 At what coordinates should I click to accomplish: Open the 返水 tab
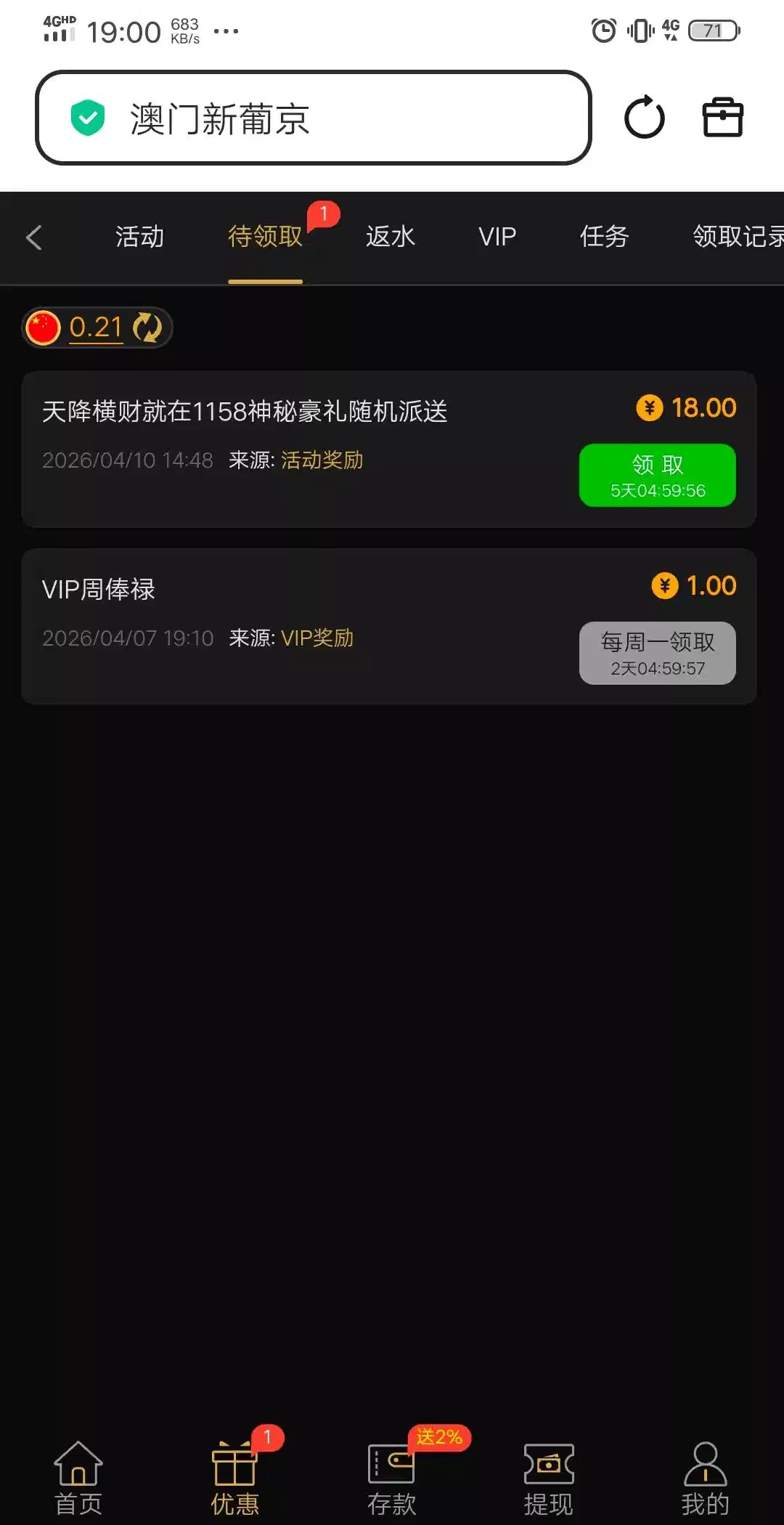(390, 237)
